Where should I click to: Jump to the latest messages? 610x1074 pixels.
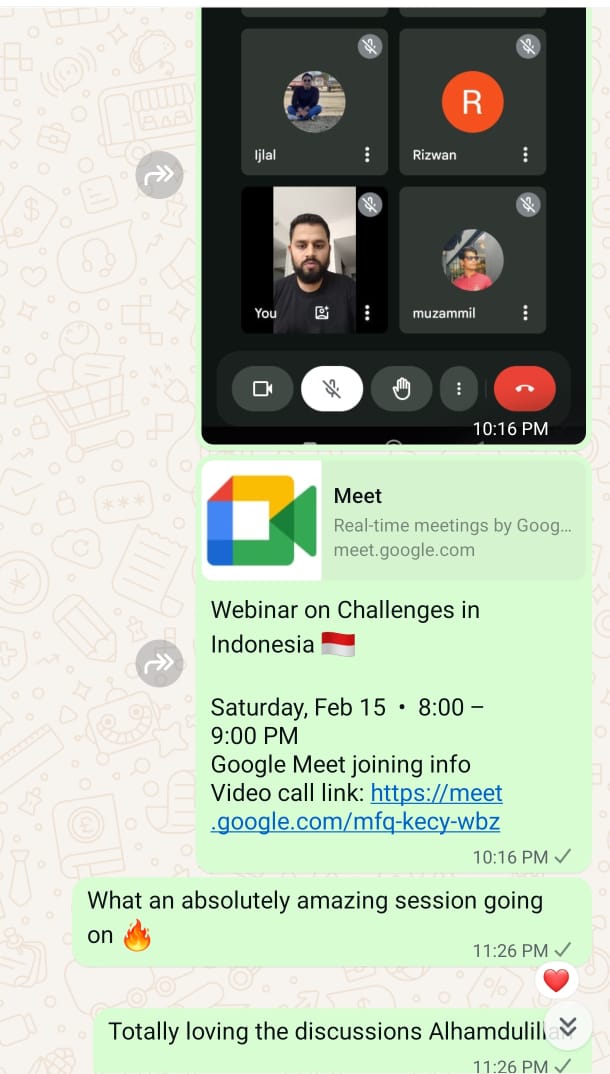point(568,1025)
